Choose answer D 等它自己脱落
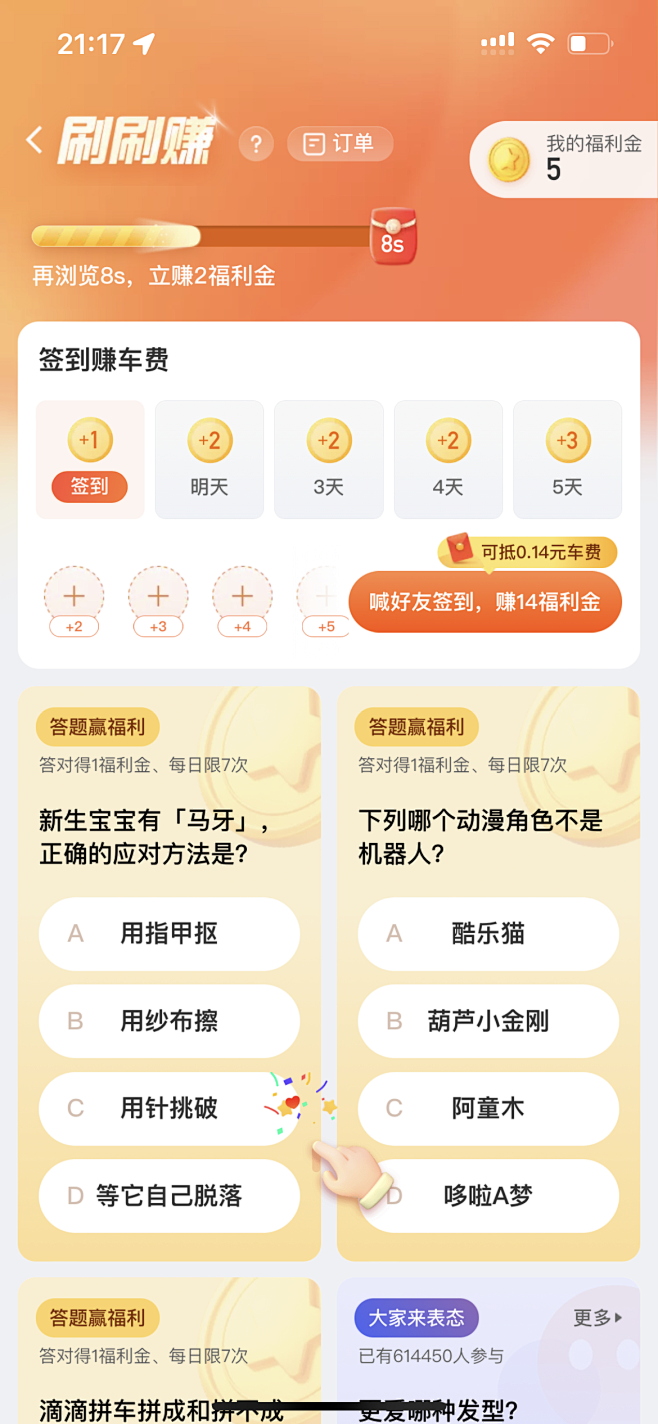The image size is (658, 1424). [x=169, y=1196]
